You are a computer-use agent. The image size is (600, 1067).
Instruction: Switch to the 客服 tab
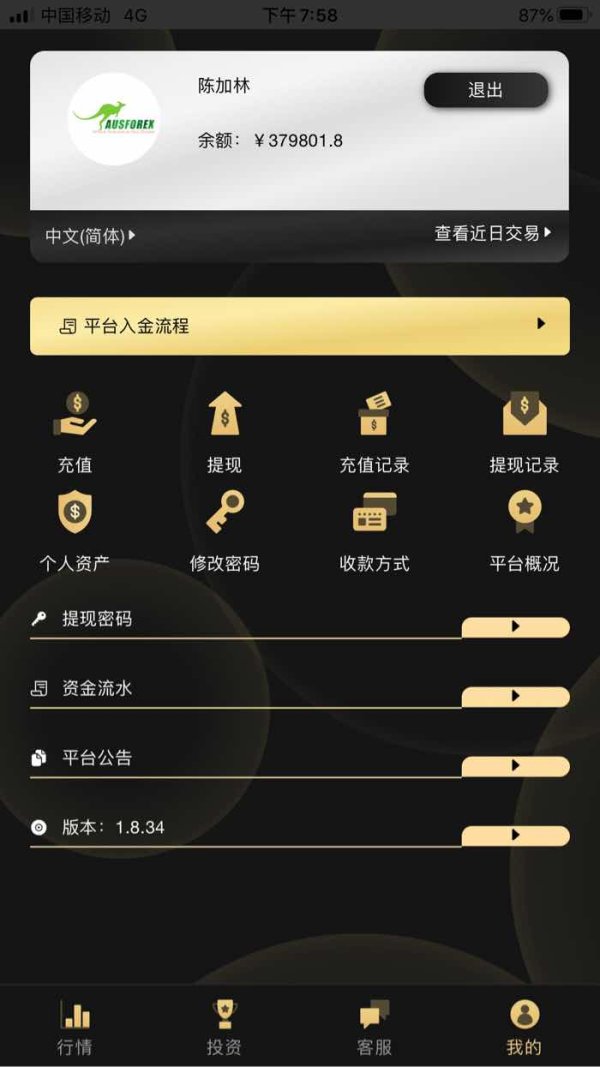(374, 1027)
